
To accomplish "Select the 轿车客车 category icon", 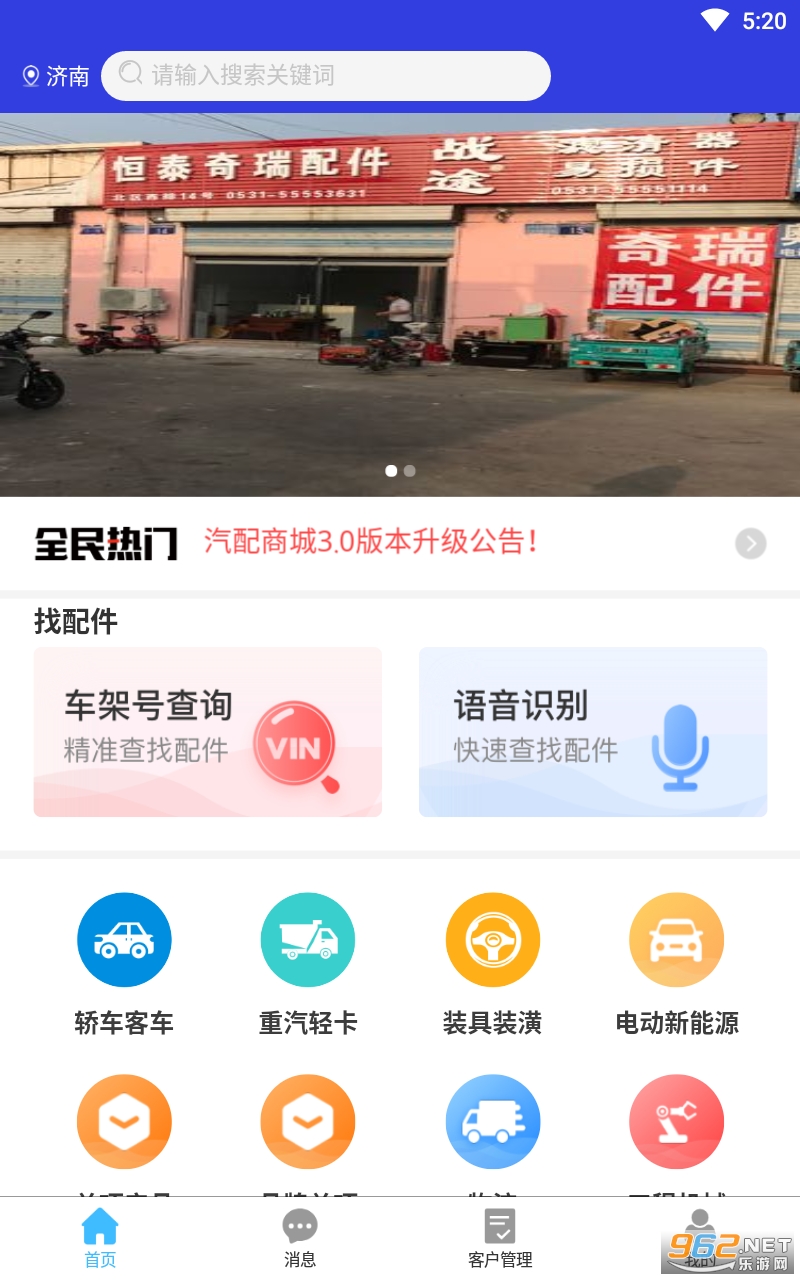I will [124, 940].
